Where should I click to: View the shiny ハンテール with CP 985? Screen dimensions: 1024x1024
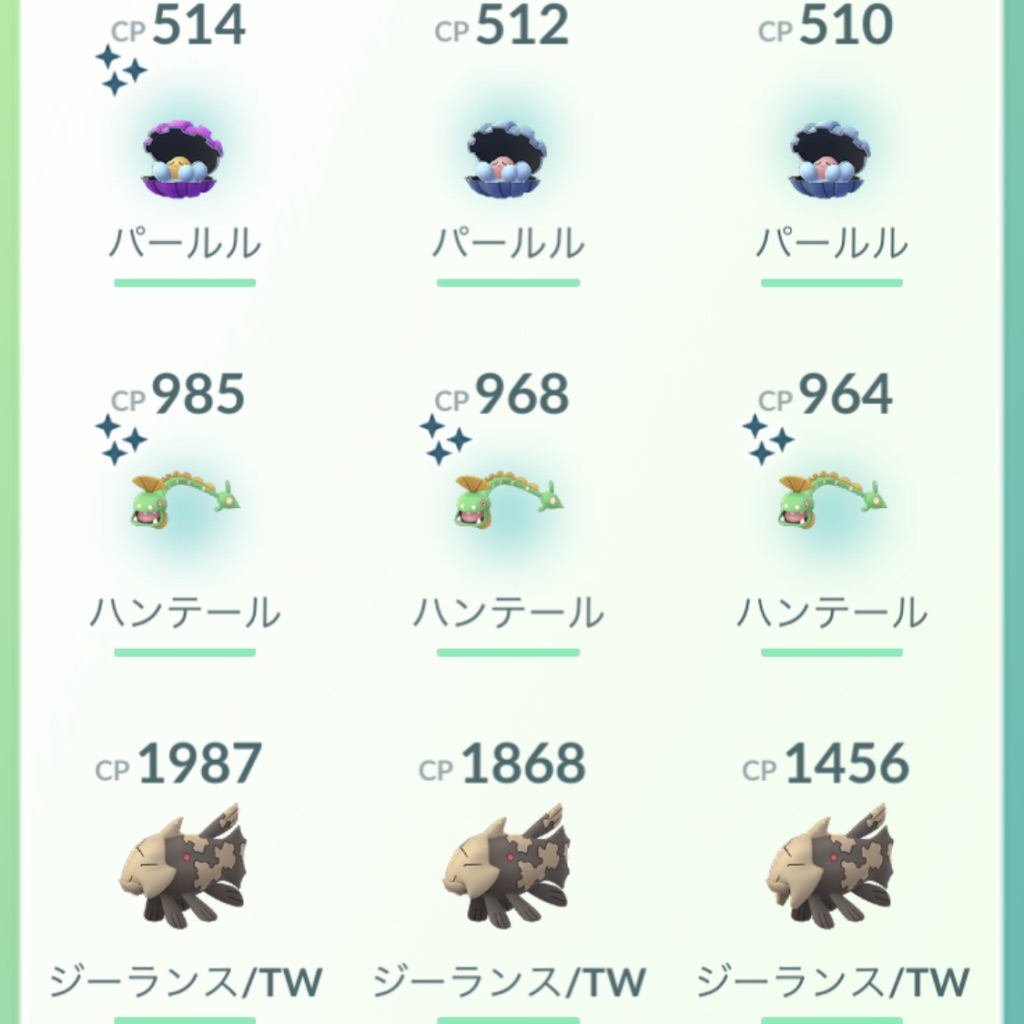(x=184, y=501)
